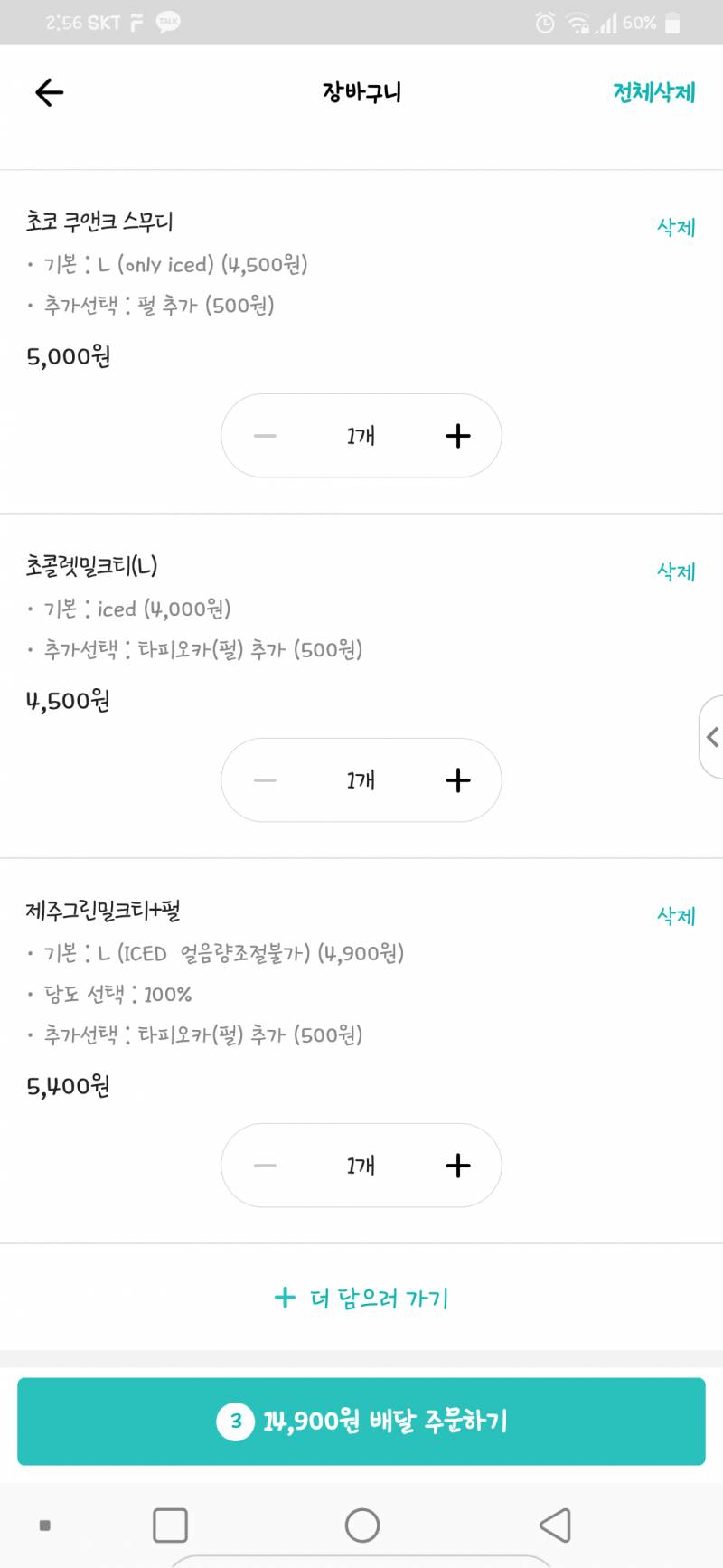Decrease quantity of 초콜렛밀크티(L)
723x1568 pixels.
265,779
